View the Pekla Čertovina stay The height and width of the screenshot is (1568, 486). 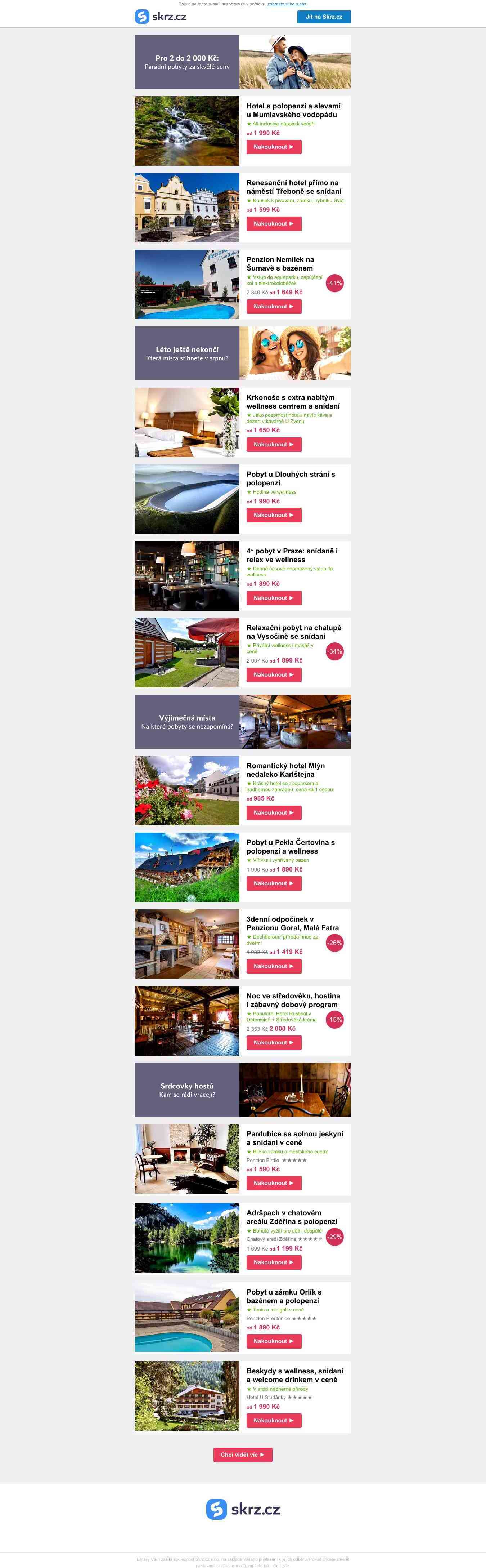pyautogui.click(x=290, y=847)
